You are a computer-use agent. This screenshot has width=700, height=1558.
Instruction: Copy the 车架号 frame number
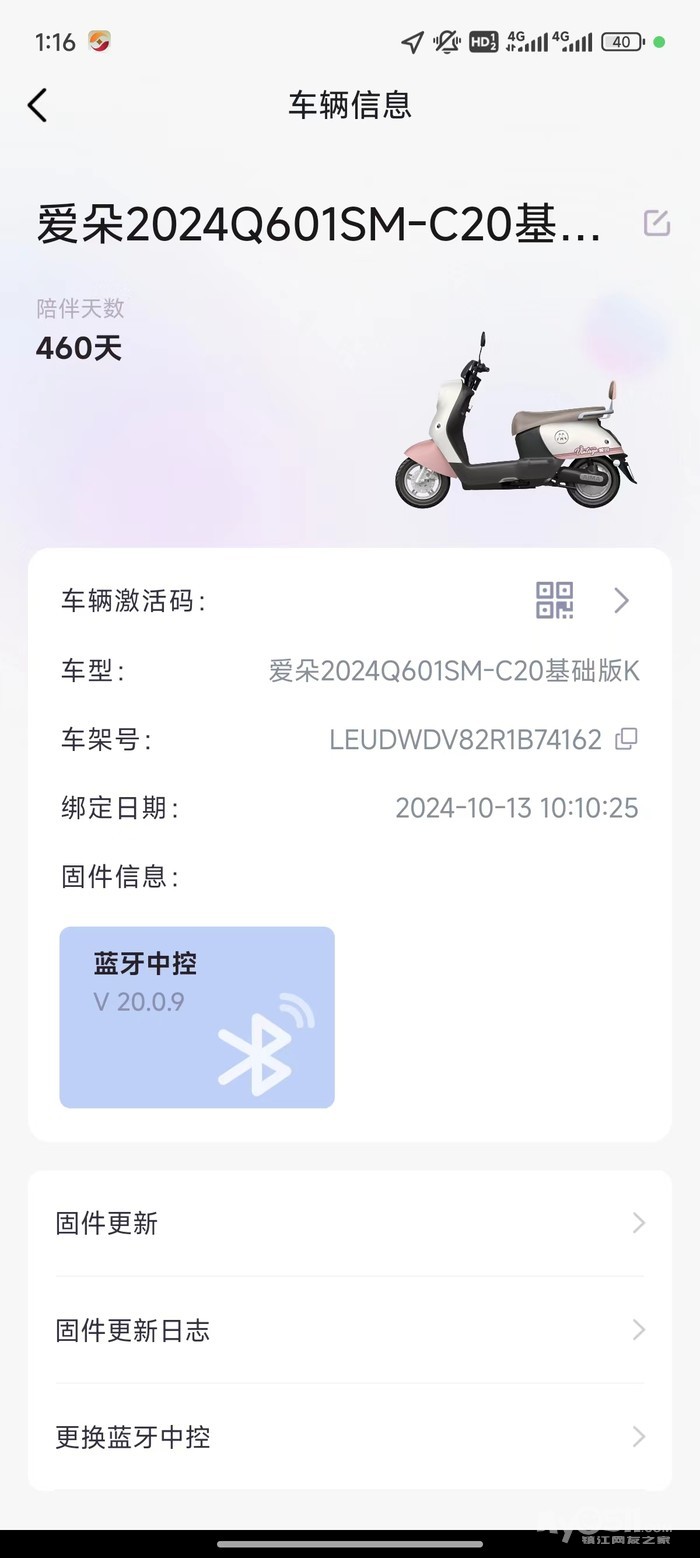click(627, 739)
